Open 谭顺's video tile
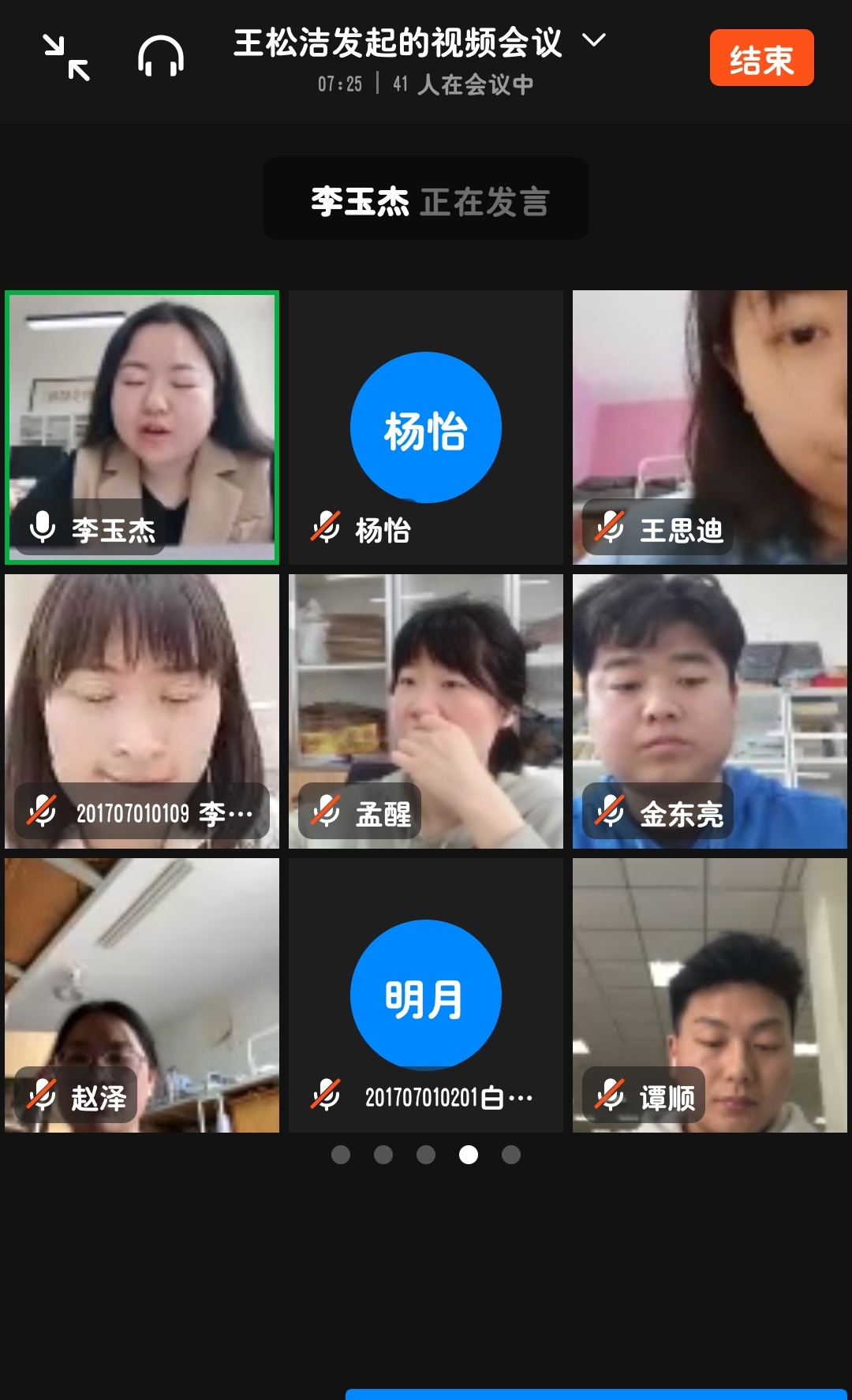852x1400 pixels. coord(710,995)
